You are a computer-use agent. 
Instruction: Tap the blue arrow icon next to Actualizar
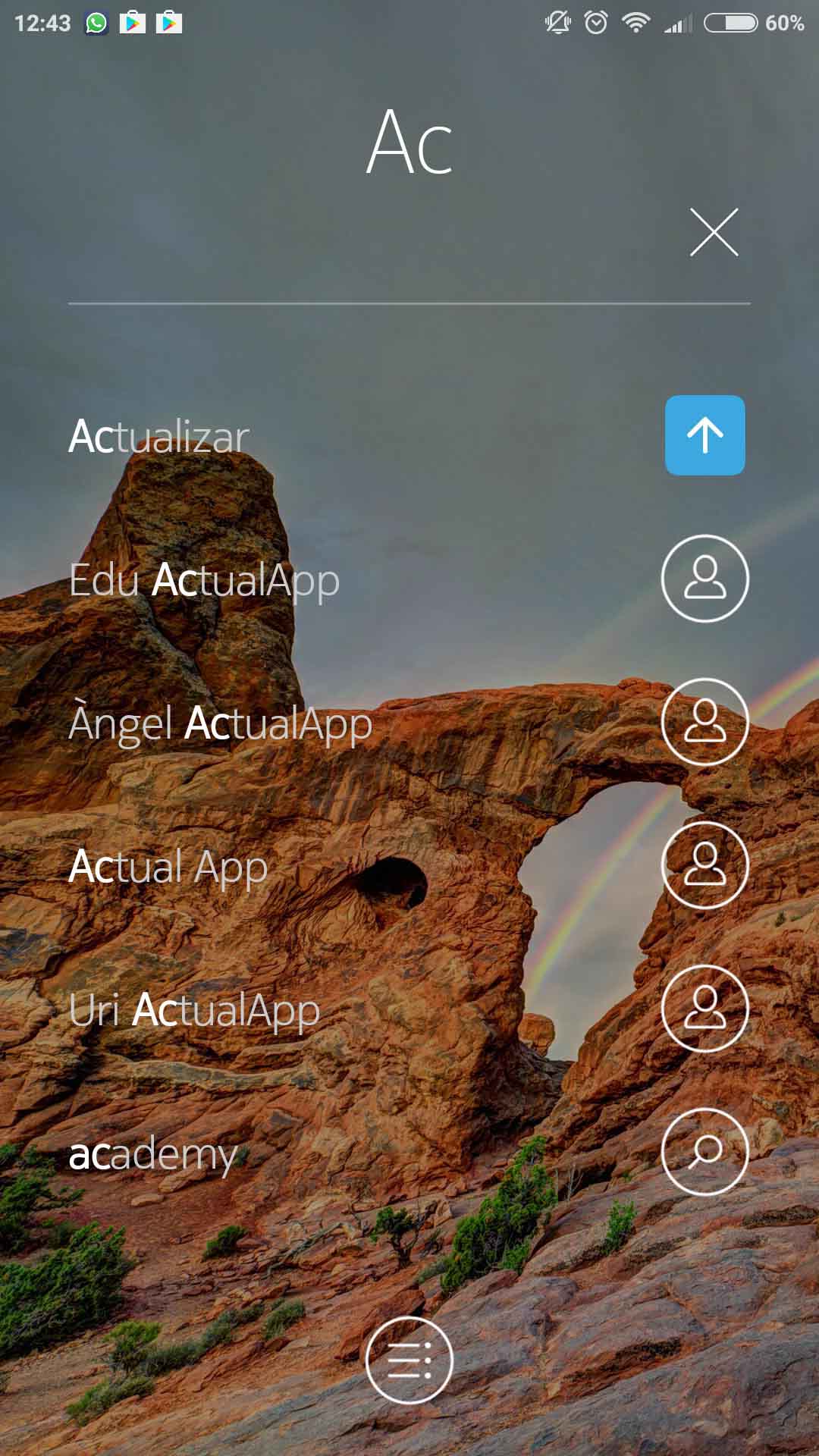point(705,435)
